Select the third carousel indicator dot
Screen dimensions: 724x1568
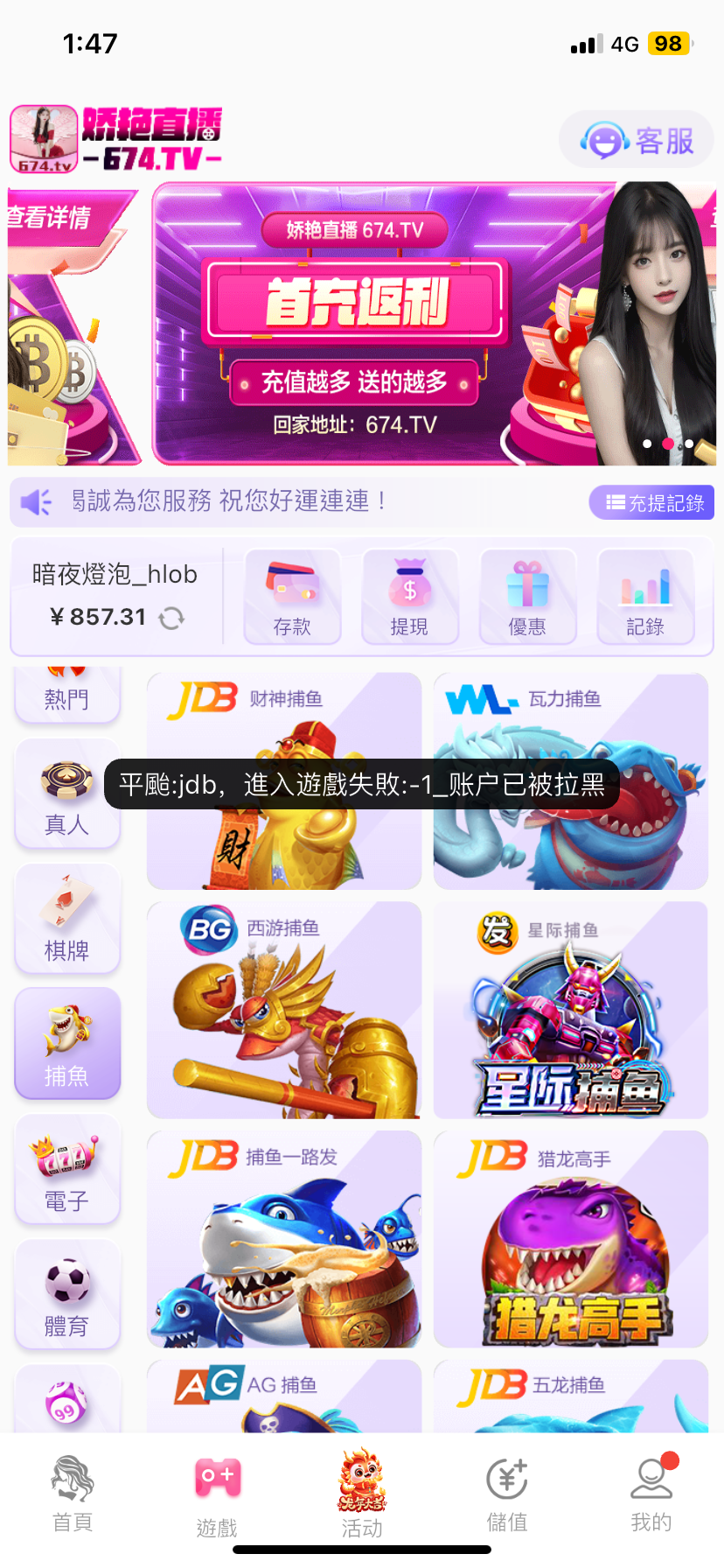point(690,444)
